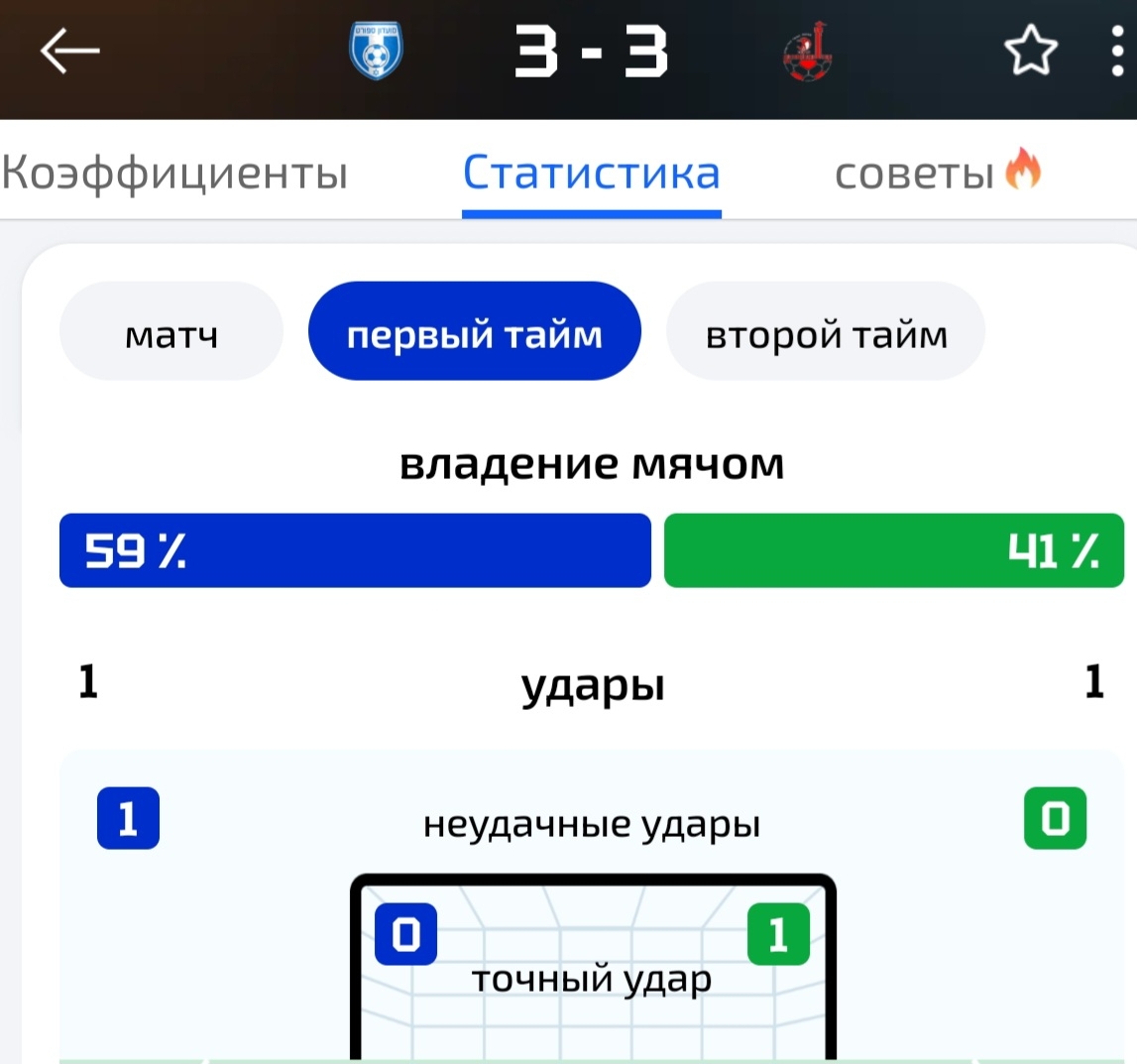Select the первый тайм chip
Viewport: 1137px width, 1064px height.
475,334
